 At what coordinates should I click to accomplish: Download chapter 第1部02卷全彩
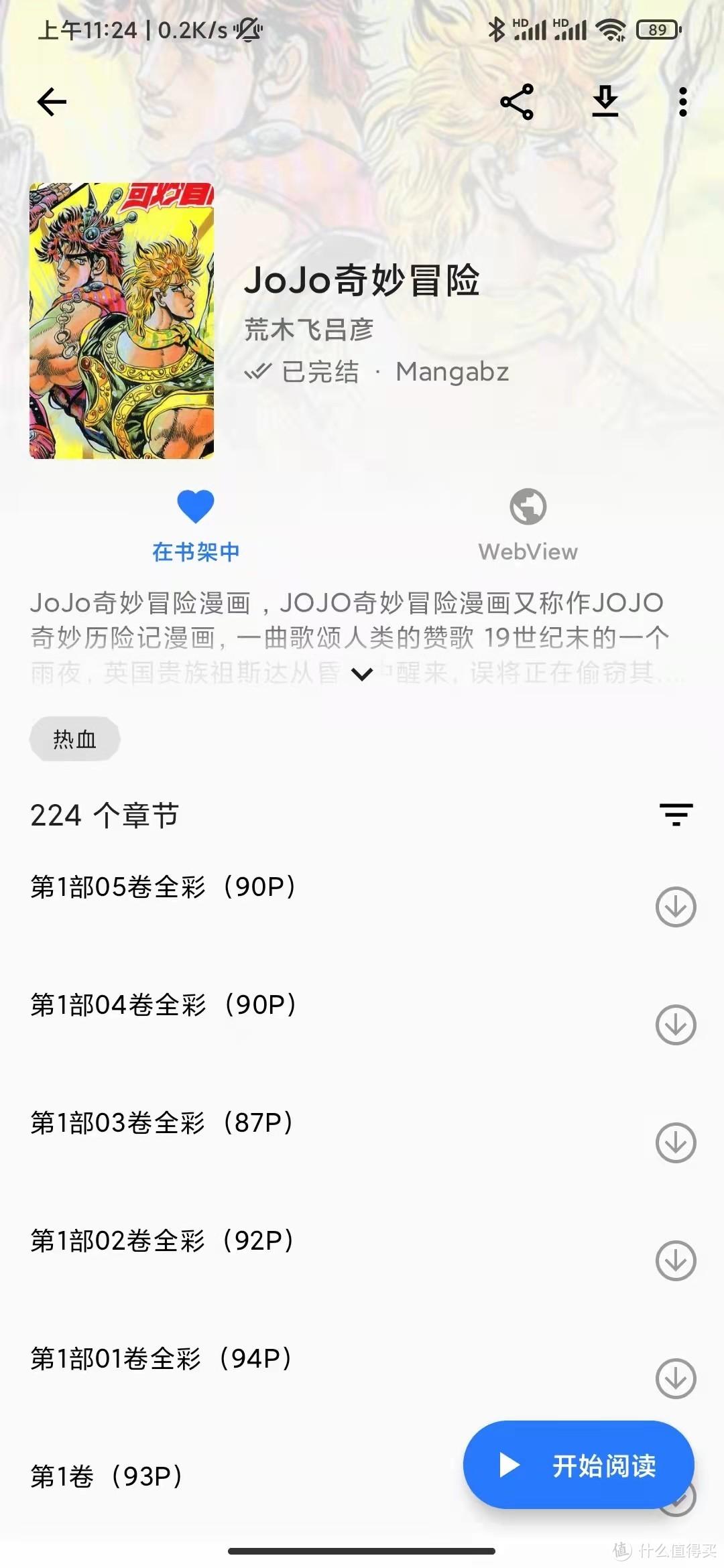click(x=675, y=1261)
